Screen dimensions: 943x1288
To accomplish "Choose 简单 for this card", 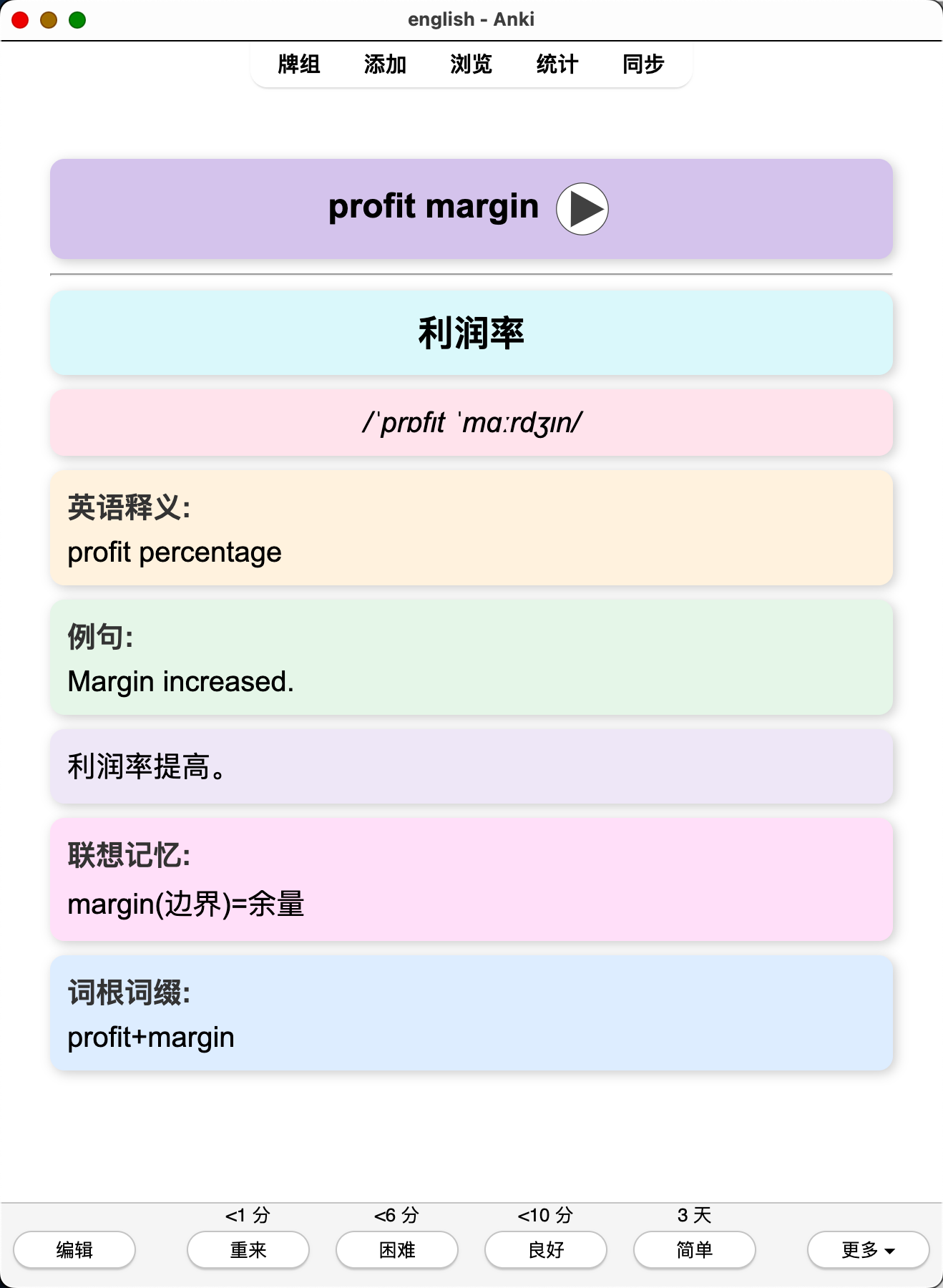I will (695, 1249).
